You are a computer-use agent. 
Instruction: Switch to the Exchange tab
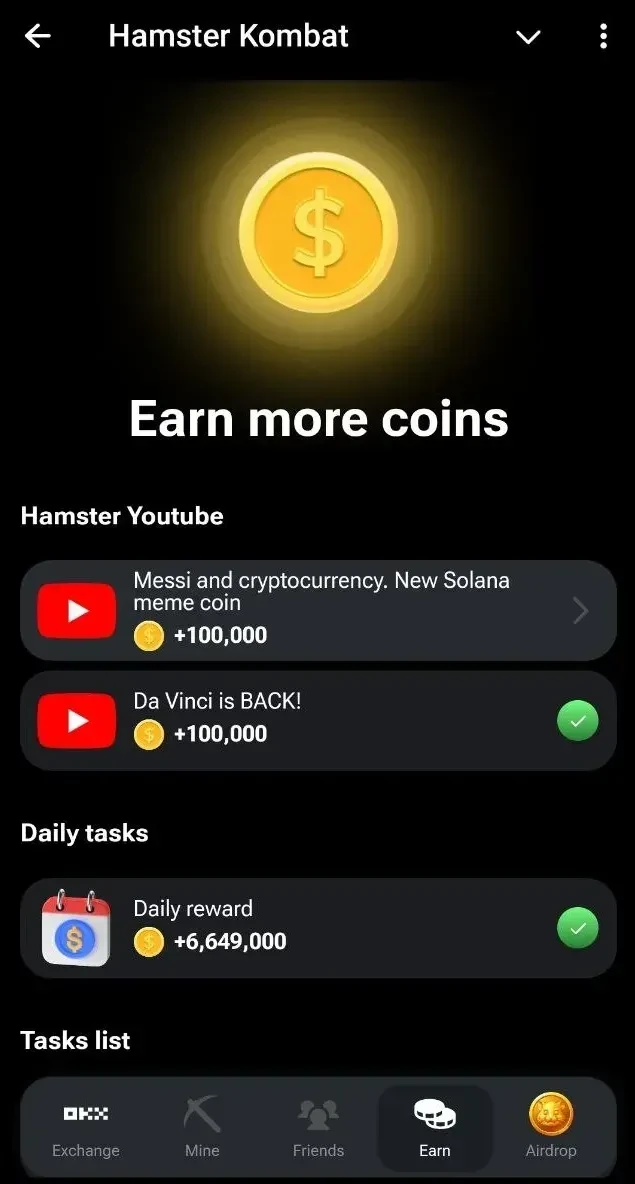pyautogui.click(x=86, y=1127)
